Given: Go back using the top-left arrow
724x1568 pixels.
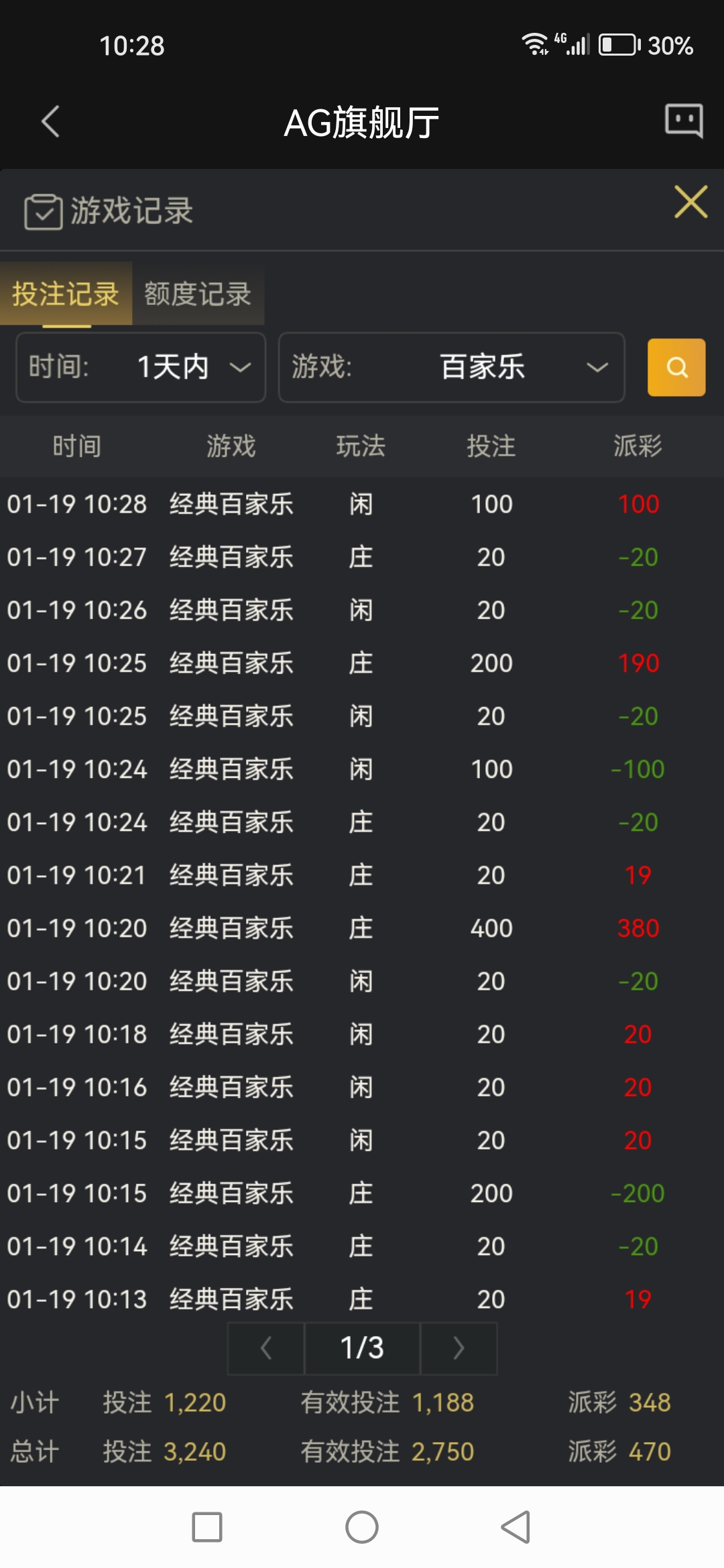Looking at the screenshot, I should (x=50, y=122).
